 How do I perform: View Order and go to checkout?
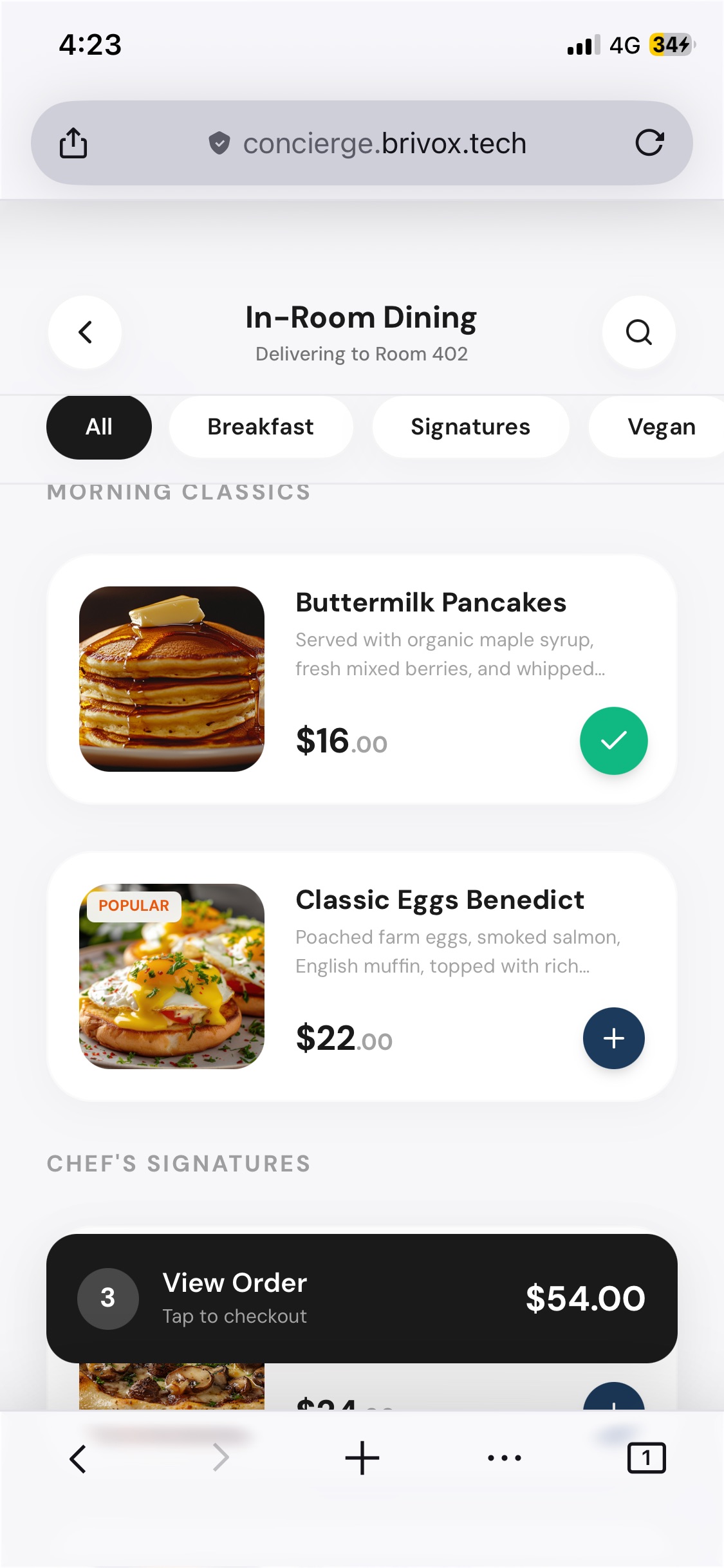[x=362, y=1298]
